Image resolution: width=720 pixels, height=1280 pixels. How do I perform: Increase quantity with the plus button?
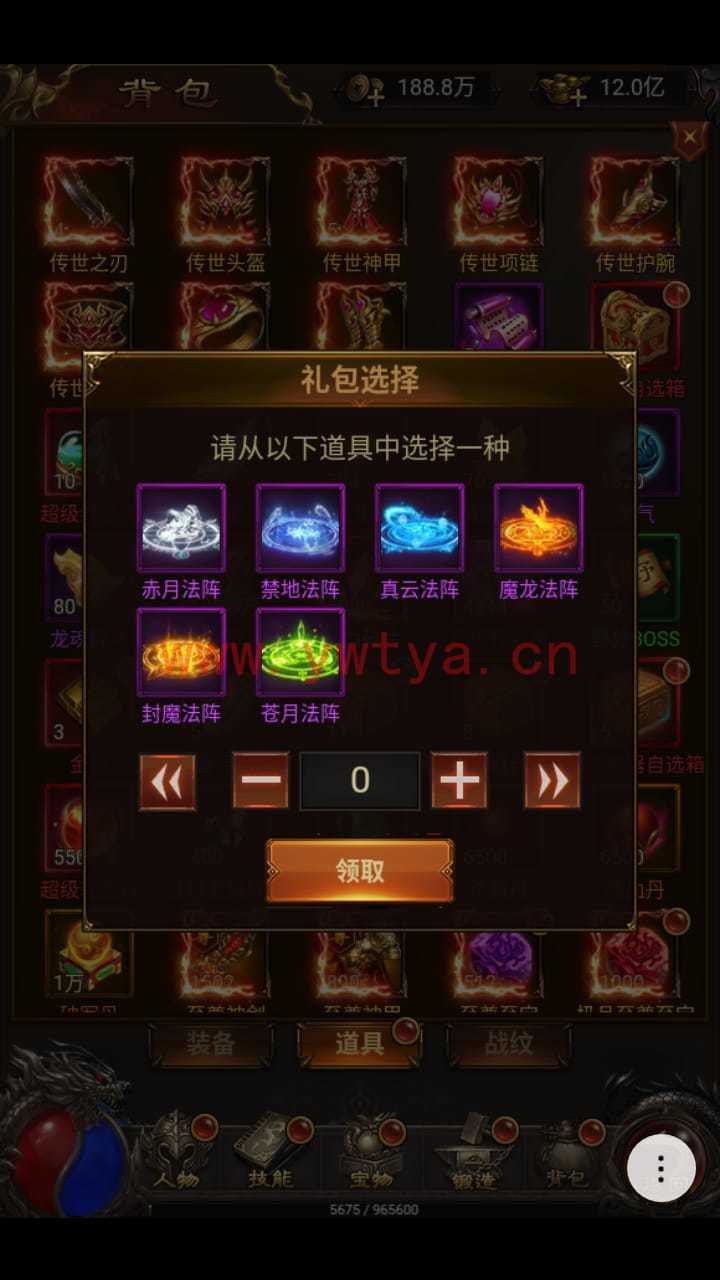[x=459, y=781]
